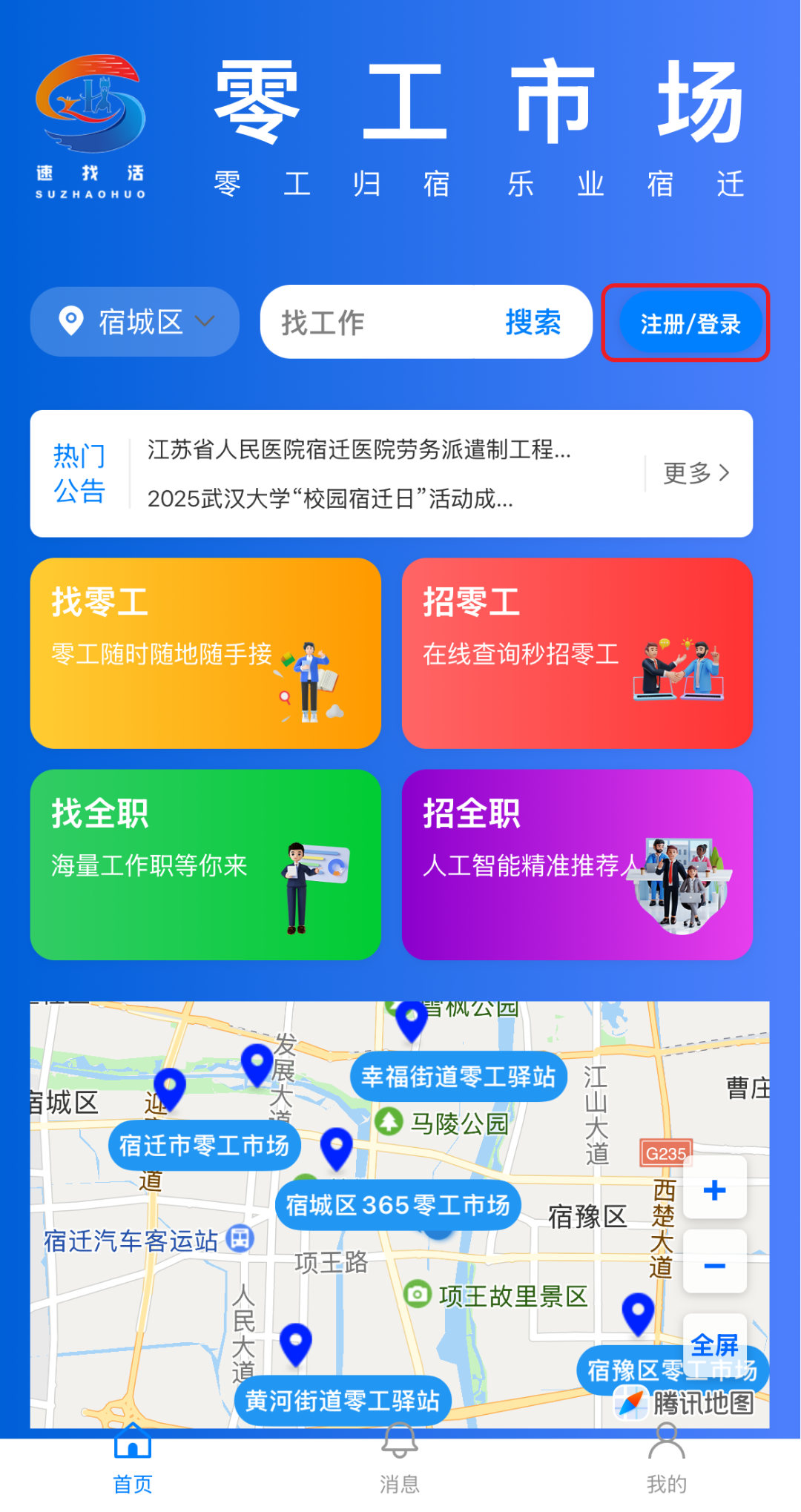Image resolution: width=801 pixels, height=1512 pixels.
Task: Tap the 搜索 button
Action: 533,322
